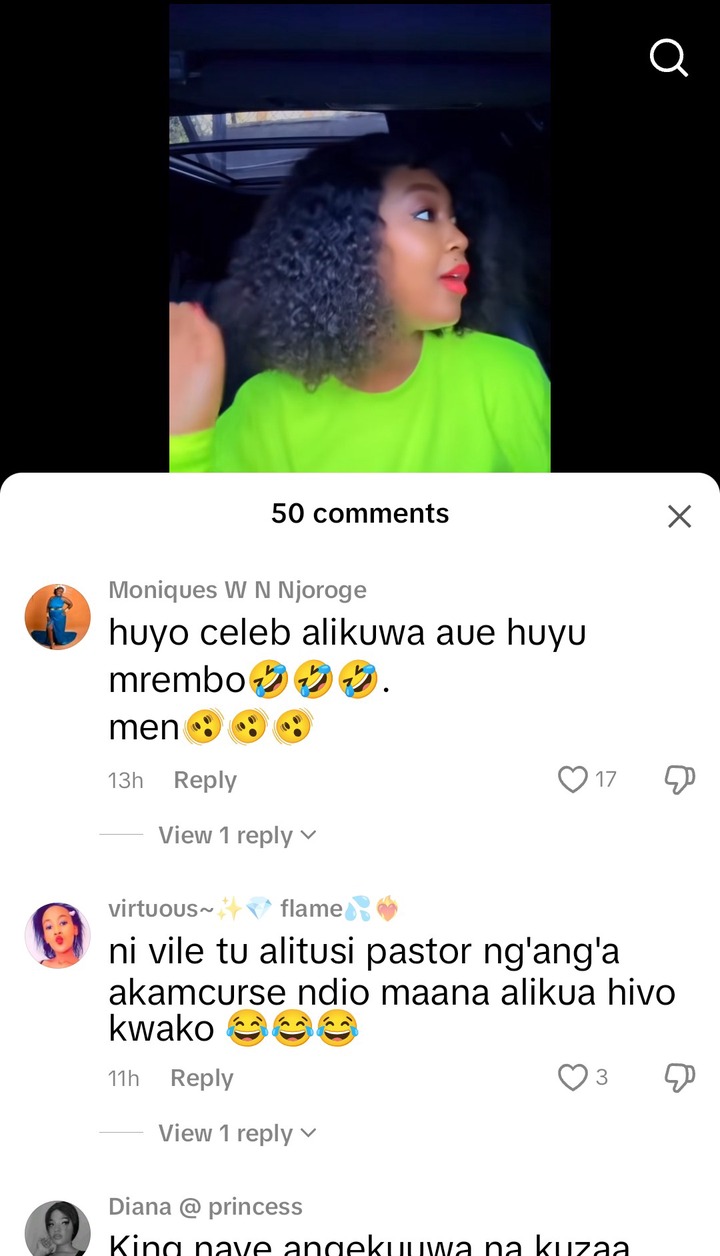Dislike virtuous flame's comment
Image resolution: width=720 pixels, height=1256 pixels.
click(x=679, y=1077)
